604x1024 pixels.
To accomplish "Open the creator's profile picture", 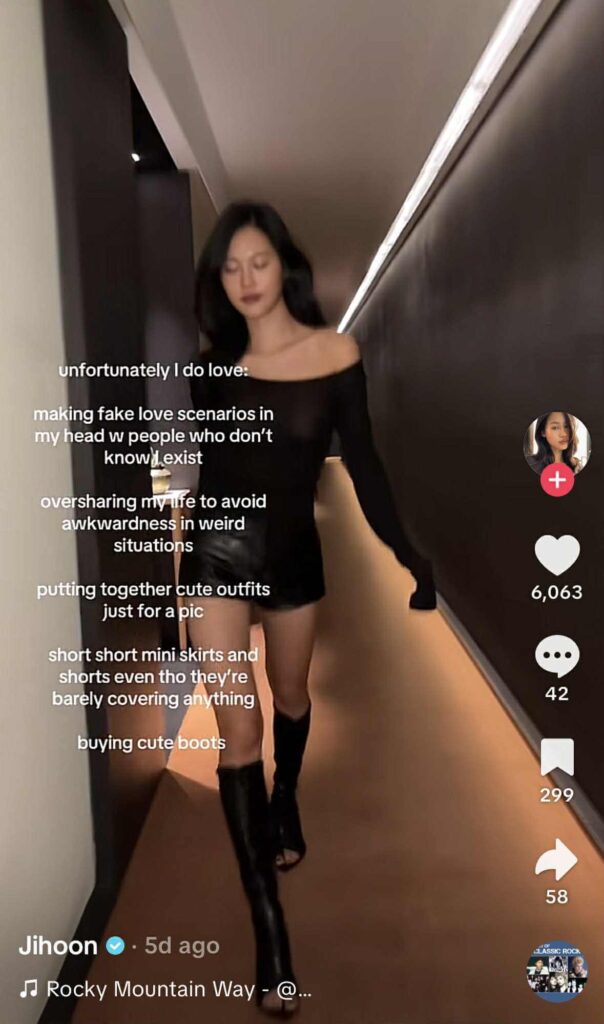I will 557,441.
